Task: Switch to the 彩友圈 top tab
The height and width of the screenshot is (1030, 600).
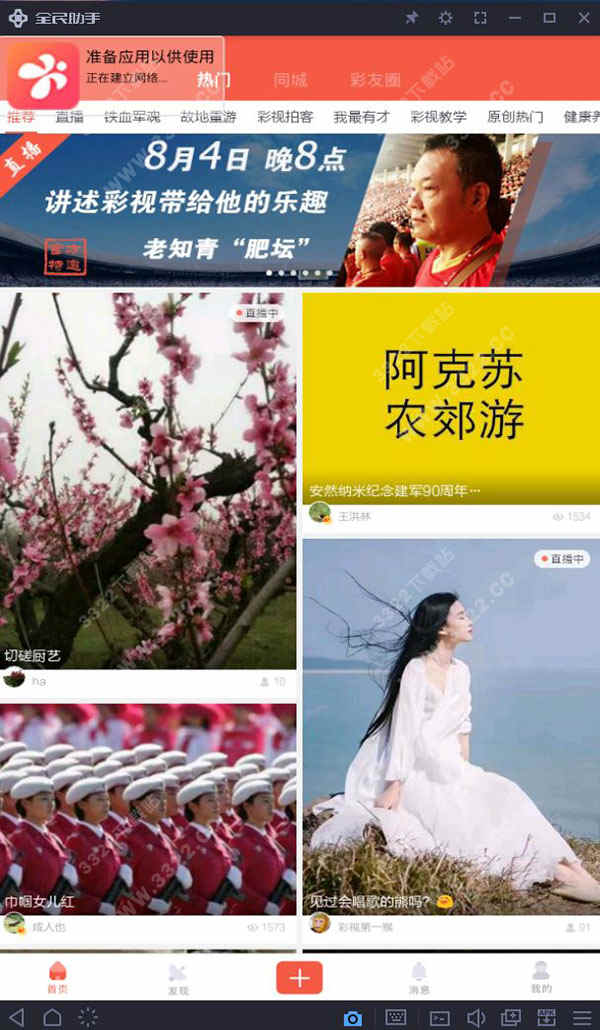Action: (375, 80)
